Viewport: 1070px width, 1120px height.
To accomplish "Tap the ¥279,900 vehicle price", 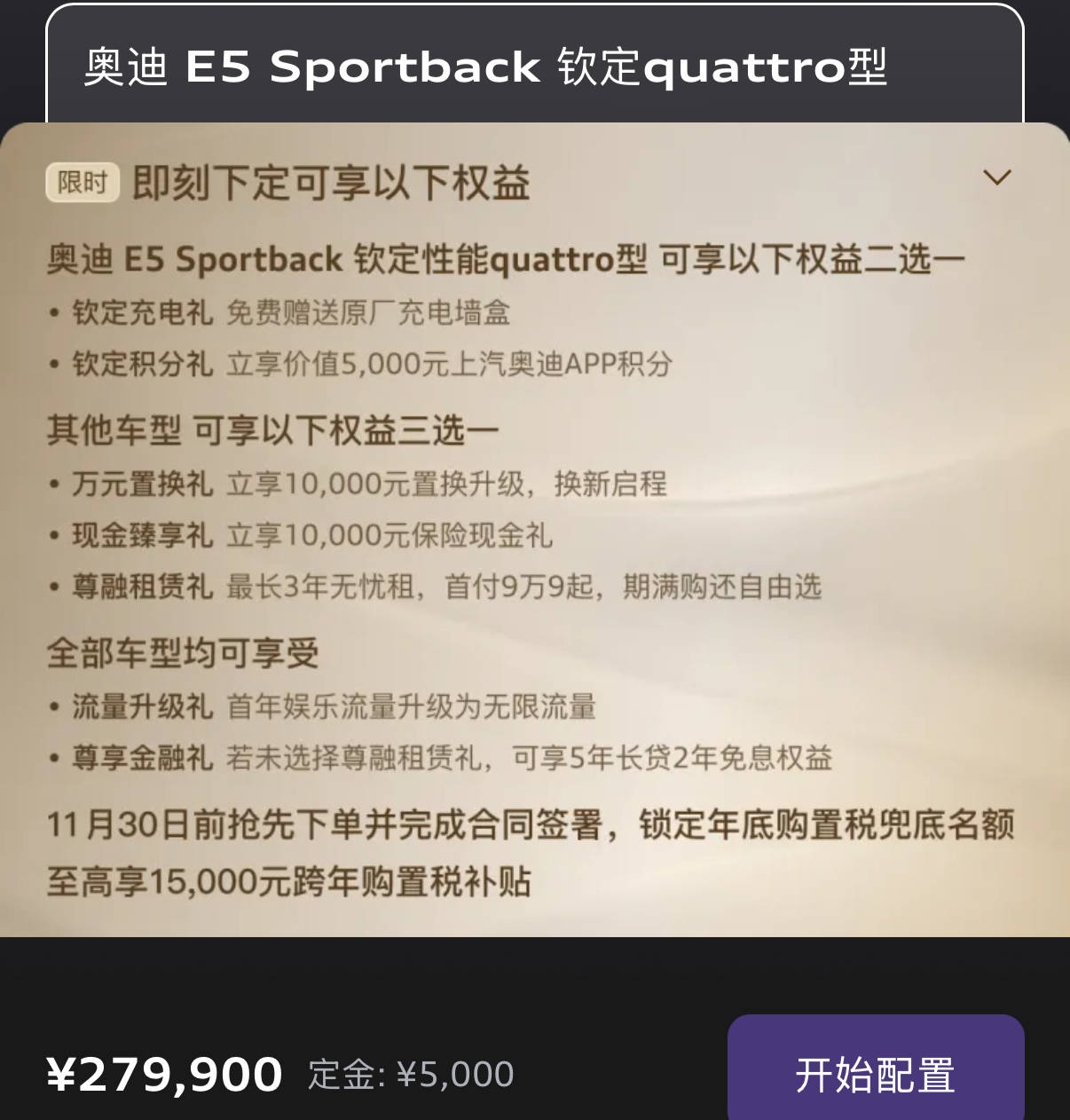I will (162, 1074).
